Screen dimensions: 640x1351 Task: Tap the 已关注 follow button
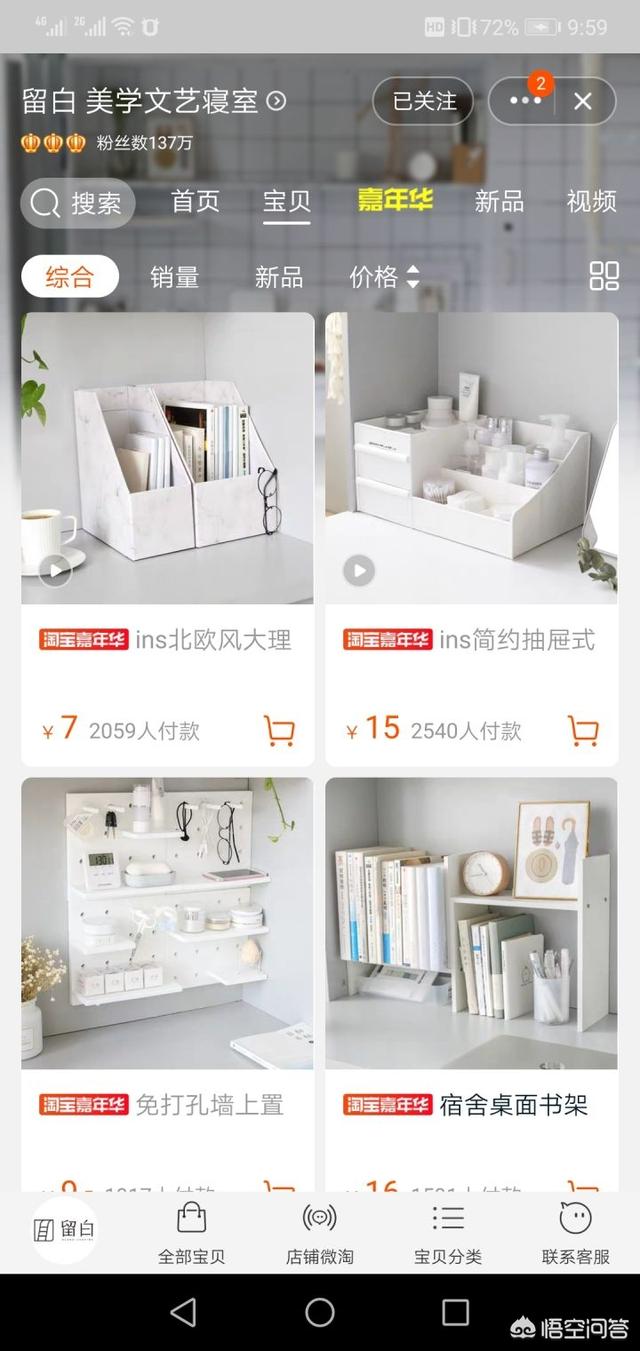tap(423, 101)
